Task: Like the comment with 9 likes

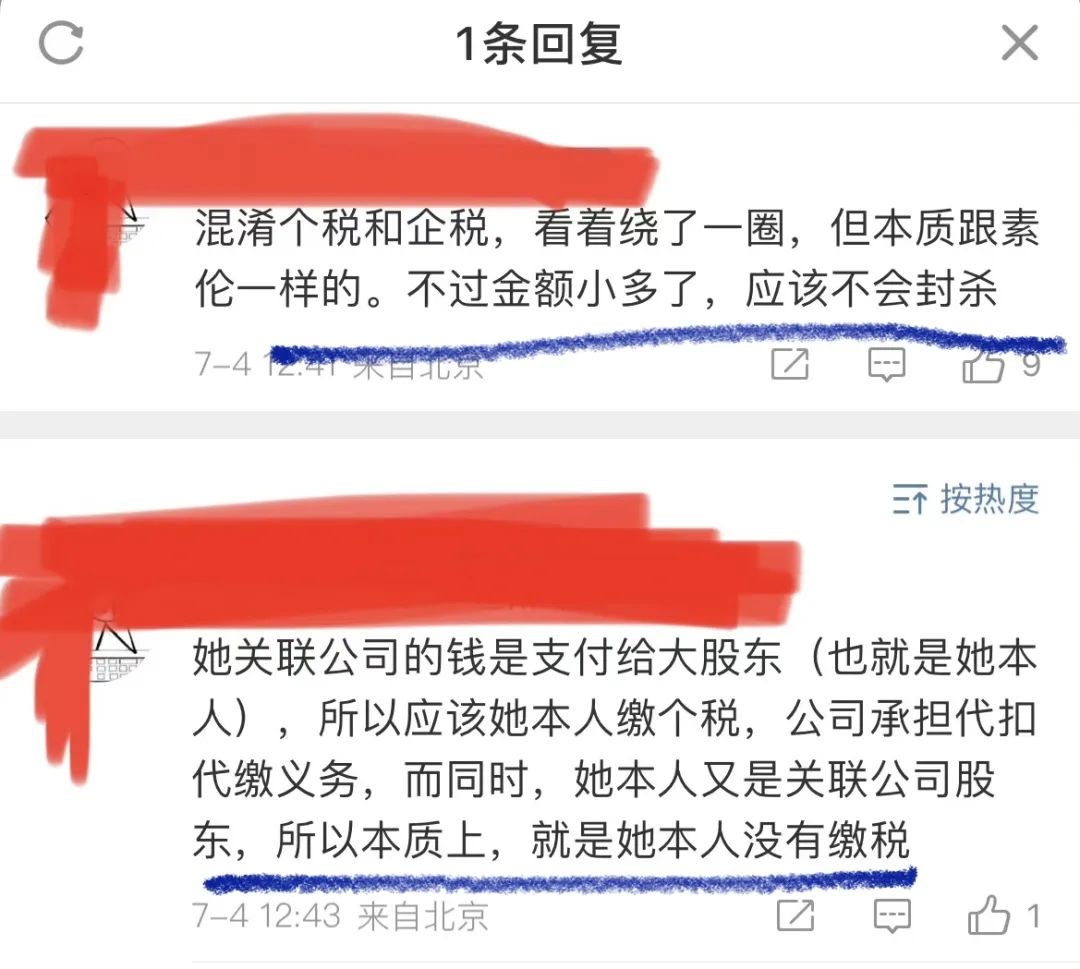Action: 983,366
